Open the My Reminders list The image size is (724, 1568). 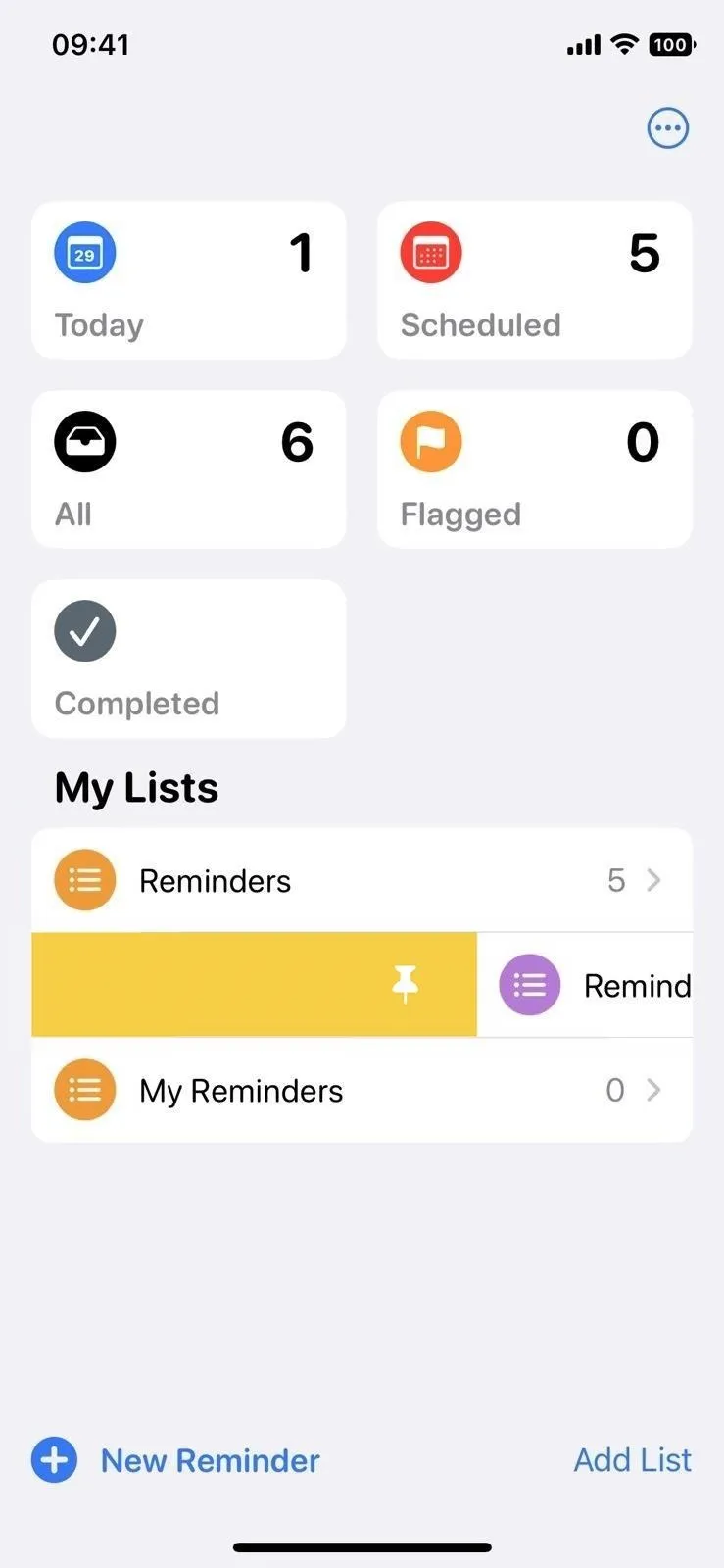pos(362,1090)
